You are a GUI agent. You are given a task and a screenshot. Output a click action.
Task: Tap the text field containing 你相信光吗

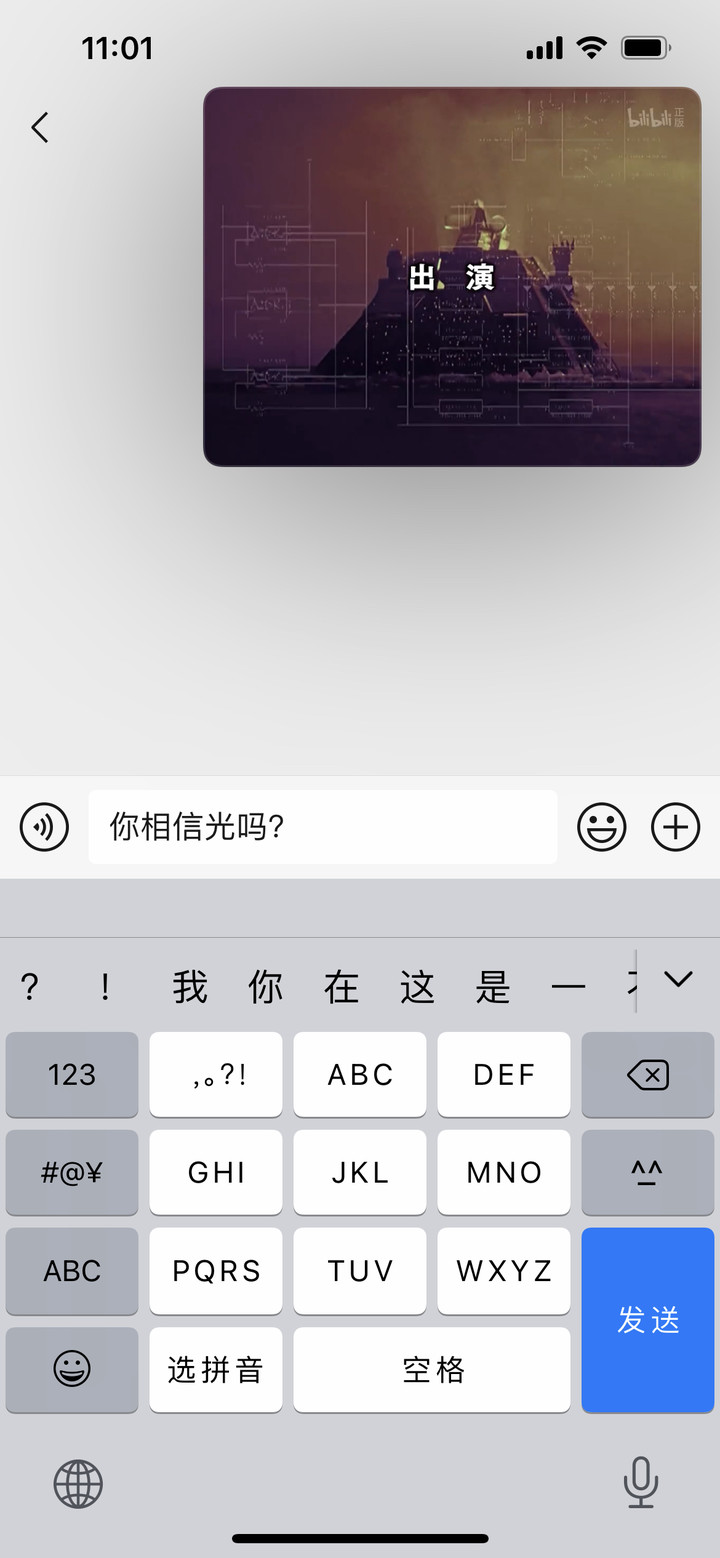322,827
